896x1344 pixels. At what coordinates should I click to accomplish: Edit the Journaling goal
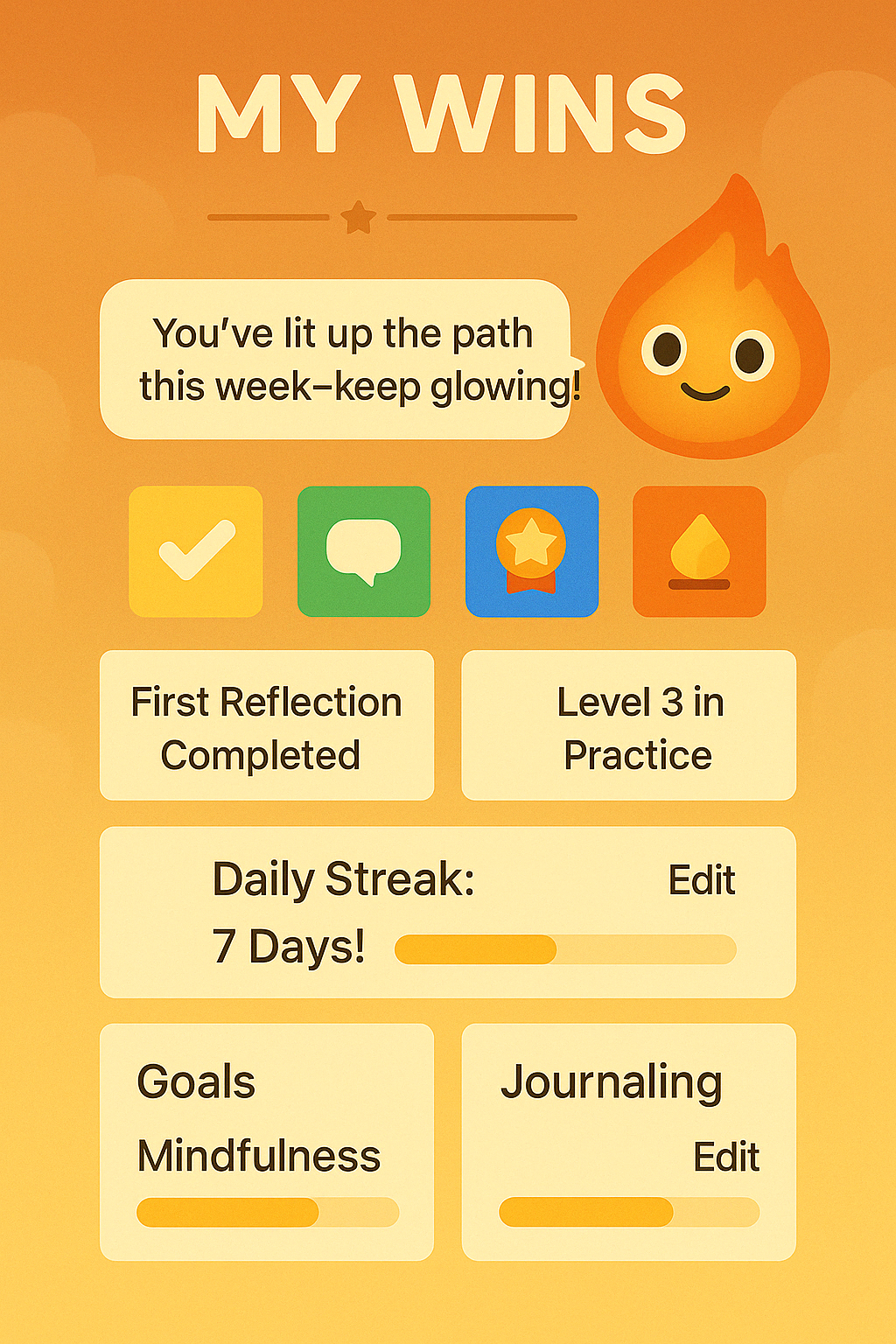click(725, 1157)
